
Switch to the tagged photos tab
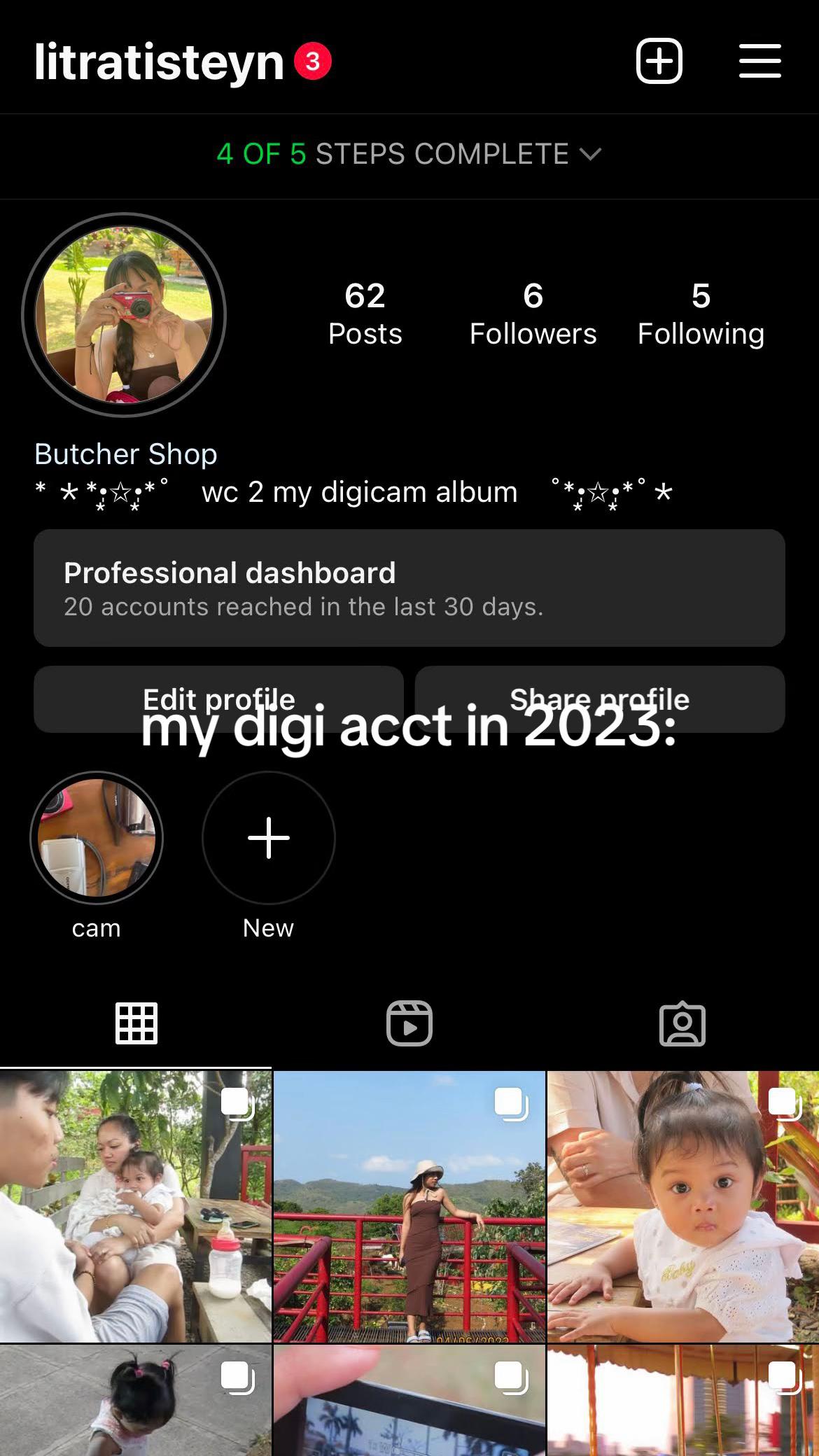pyautogui.click(x=682, y=1023)
